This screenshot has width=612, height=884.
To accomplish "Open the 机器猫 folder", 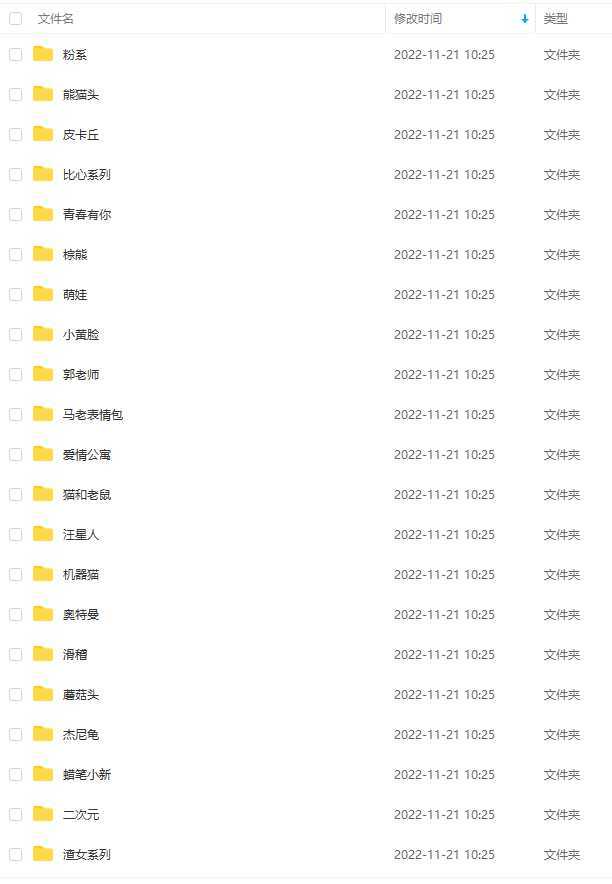I will click(81, 575).
